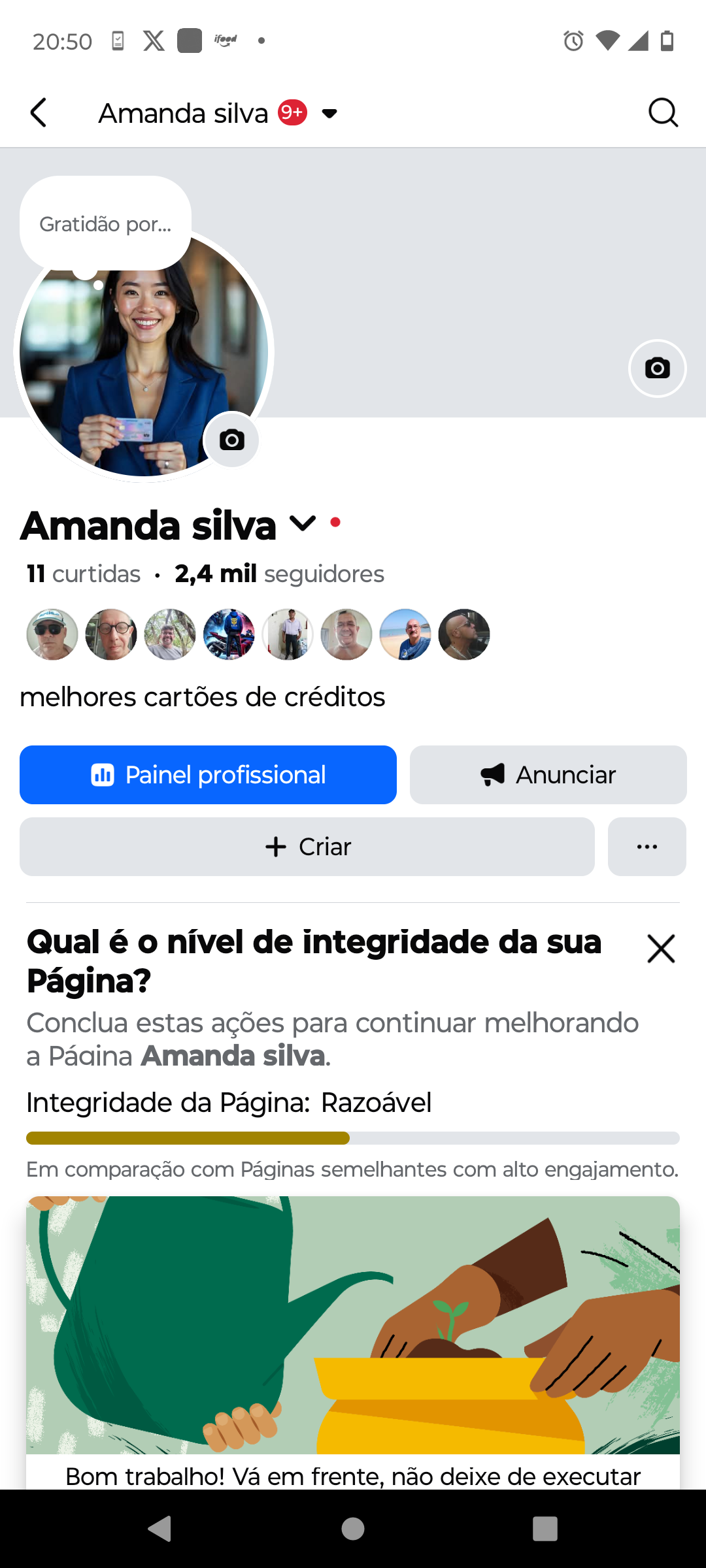Create new content with Criar
Viewport: 706px width, 1568px height.
click(x=307, y=847)
